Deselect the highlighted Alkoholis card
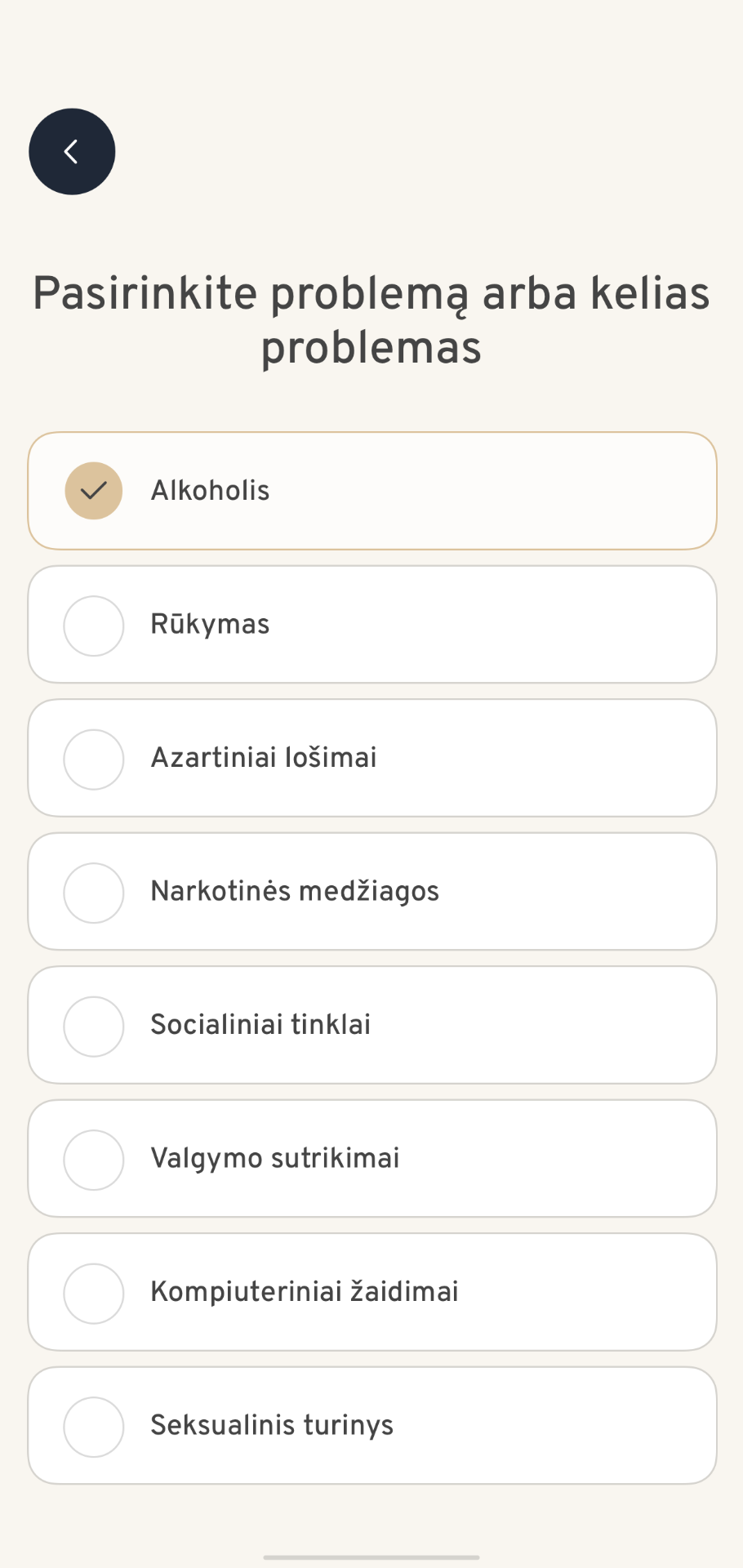Screen dimensions: 743x1568 (x=371, y=490)
